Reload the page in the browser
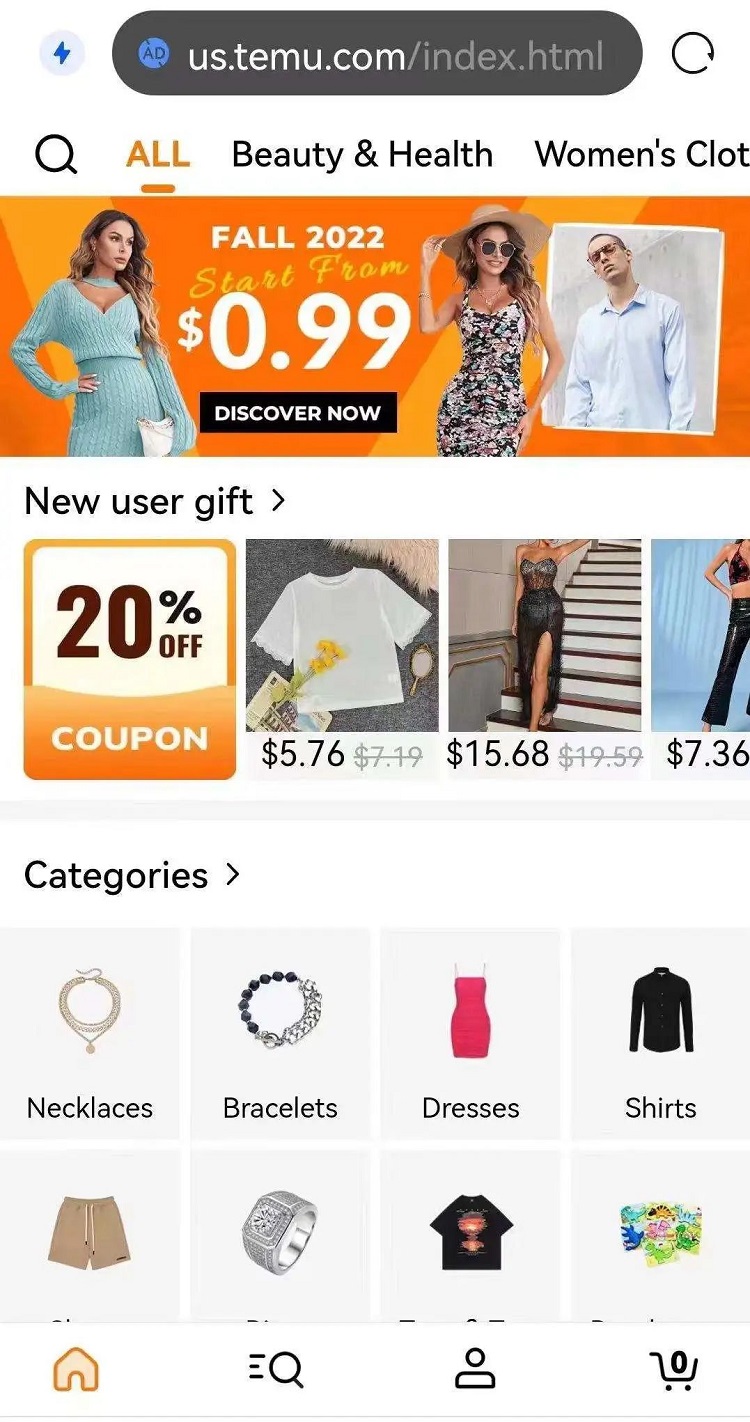Viewport: 750px width, 1422px height. [x=692, y=53]
